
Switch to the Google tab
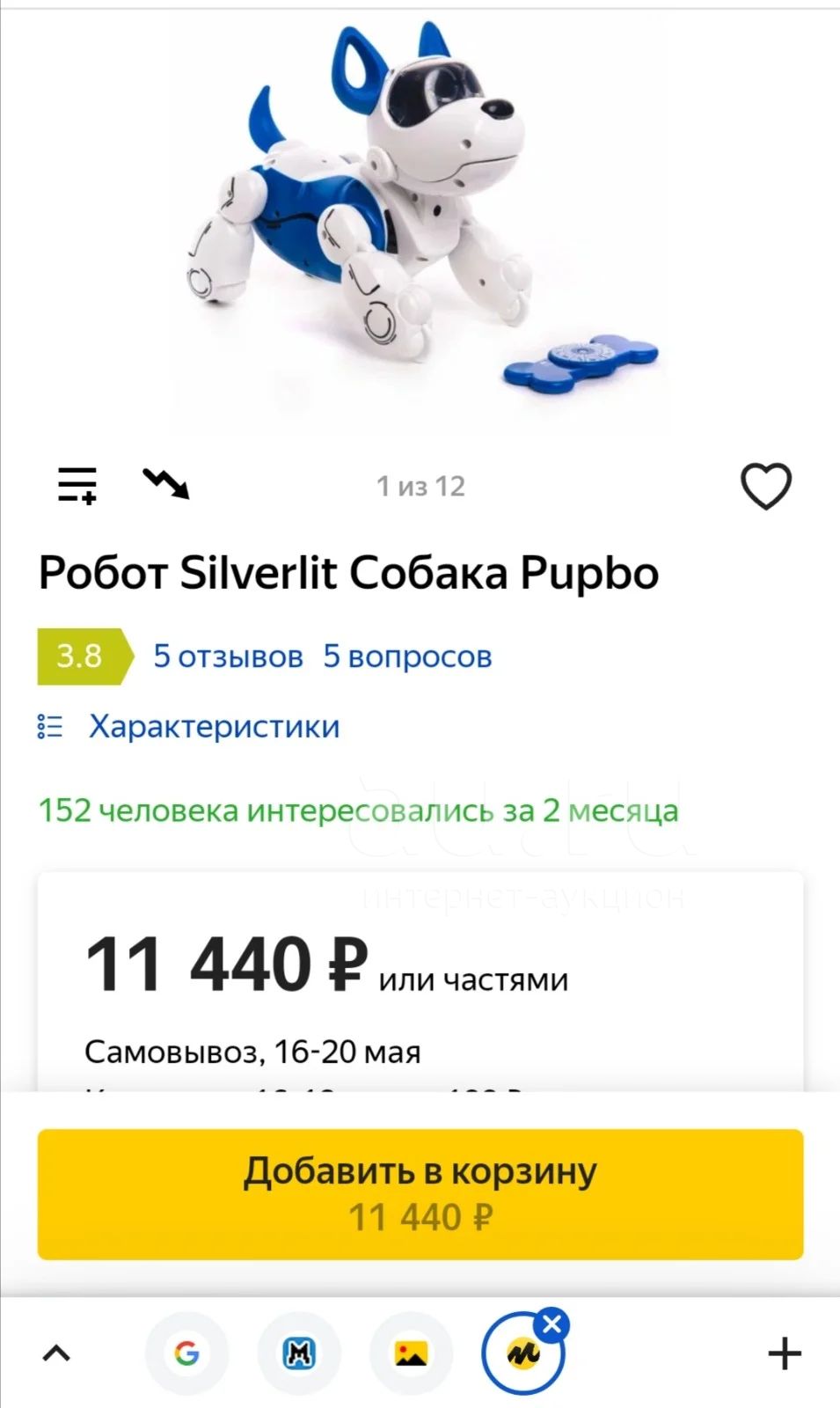coord(186,1353)
